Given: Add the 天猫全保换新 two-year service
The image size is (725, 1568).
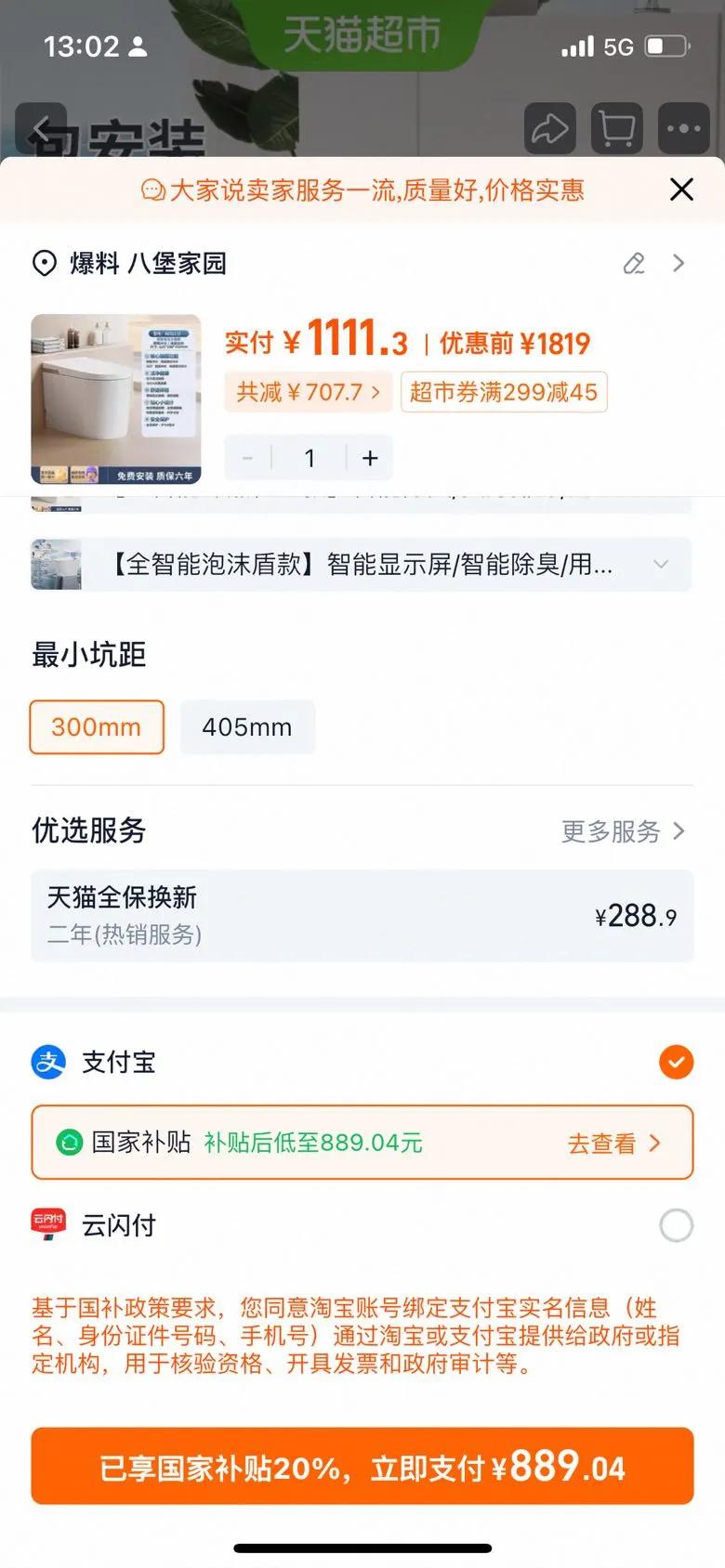Looking at the screenshot, I should tap(362, 915).
